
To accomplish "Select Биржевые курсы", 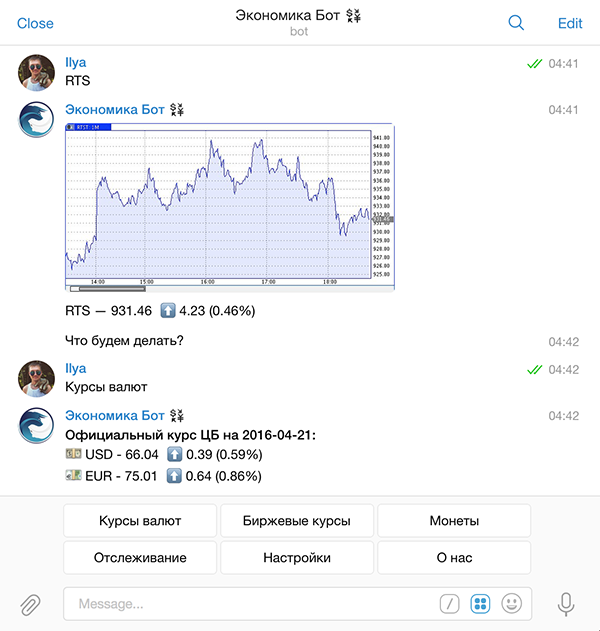I will pyautogui.click(x=297, y=521).
